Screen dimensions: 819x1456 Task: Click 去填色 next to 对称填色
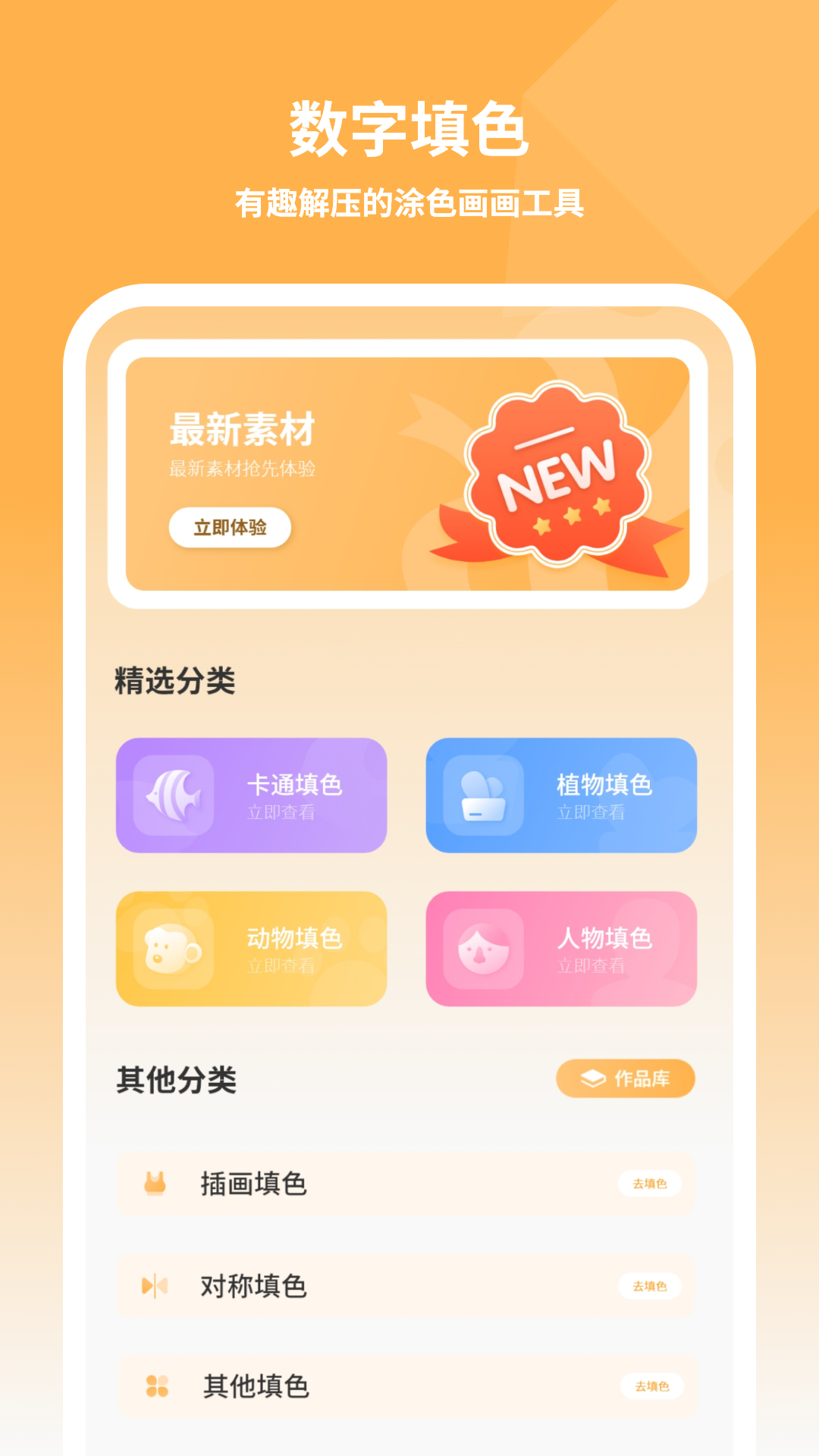click(x=651, y=1286)
